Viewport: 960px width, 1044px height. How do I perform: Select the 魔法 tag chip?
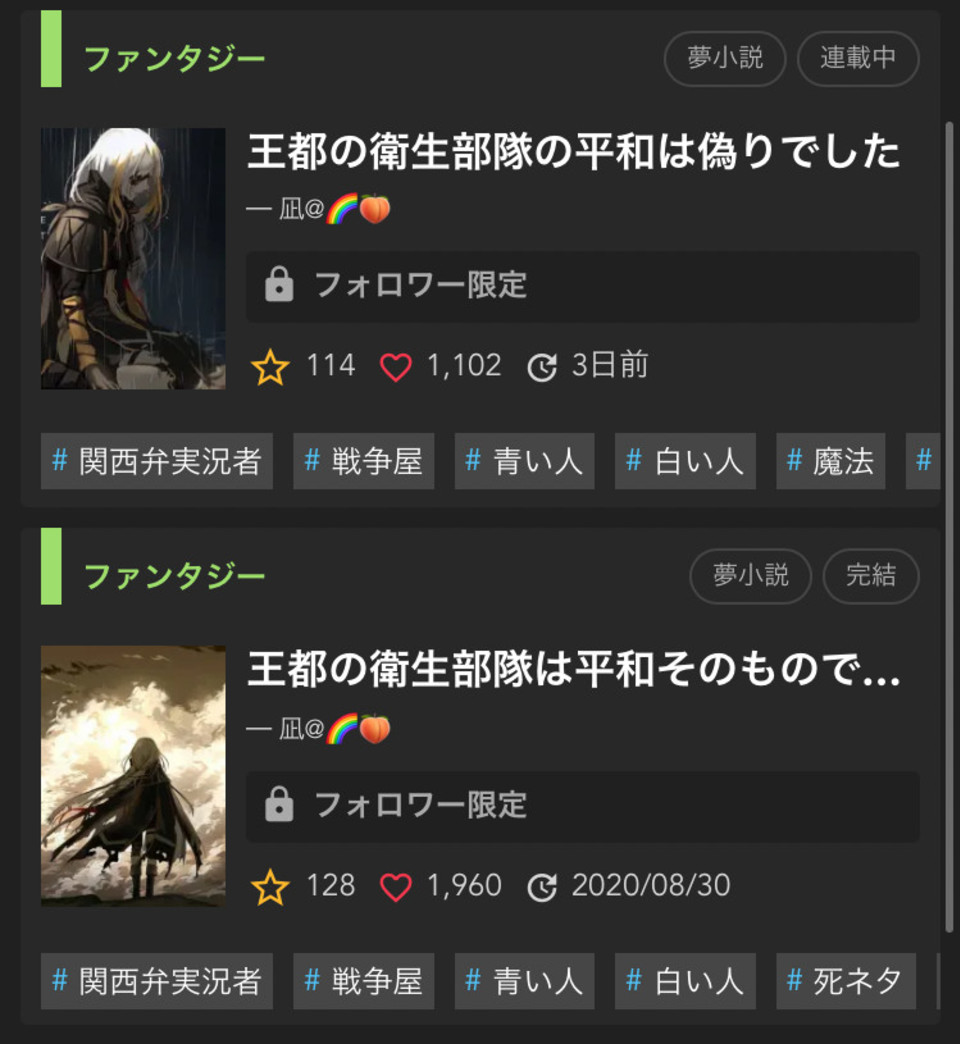coord(830,461)
